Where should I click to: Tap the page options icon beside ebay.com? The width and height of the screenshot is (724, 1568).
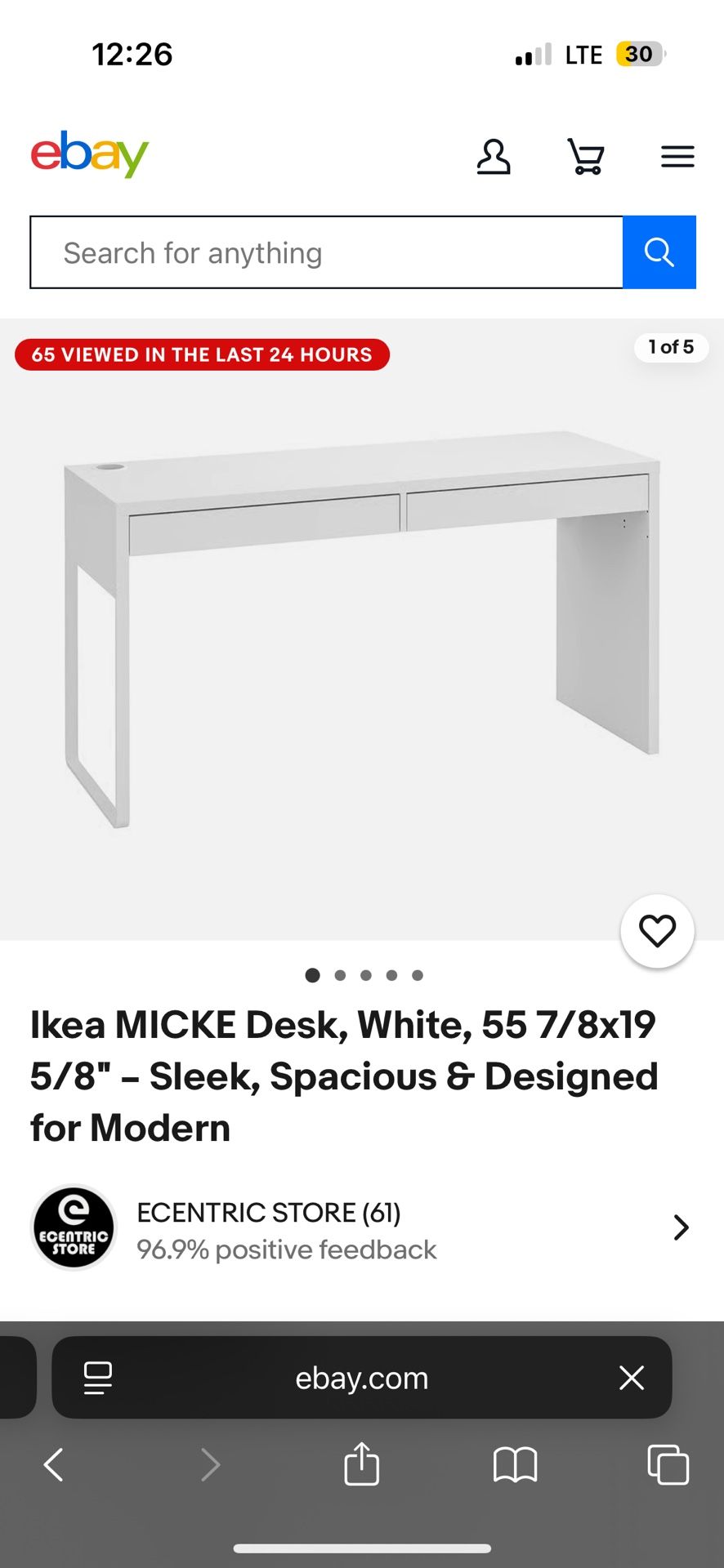pos(97,1379)
